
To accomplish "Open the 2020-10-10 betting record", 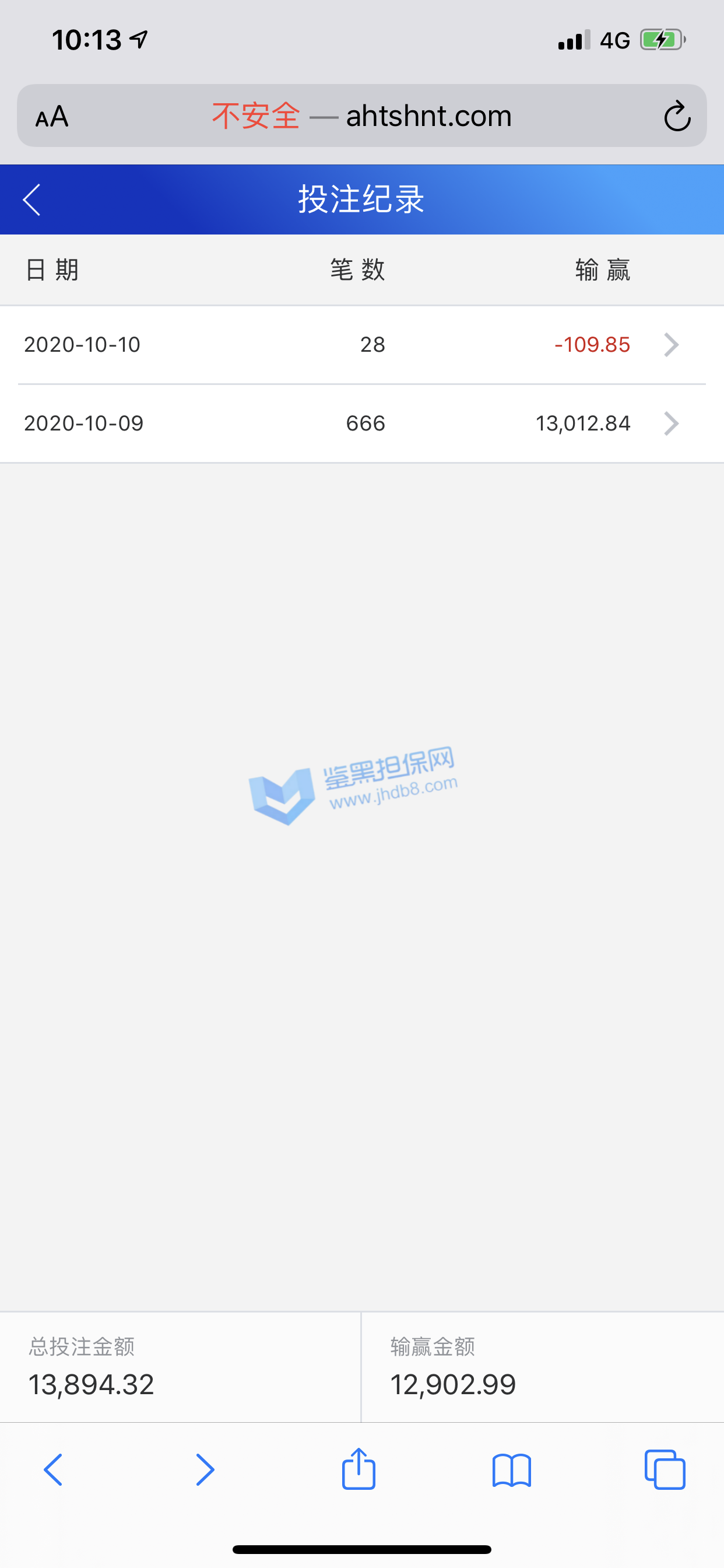I will [x=361, y=345].
